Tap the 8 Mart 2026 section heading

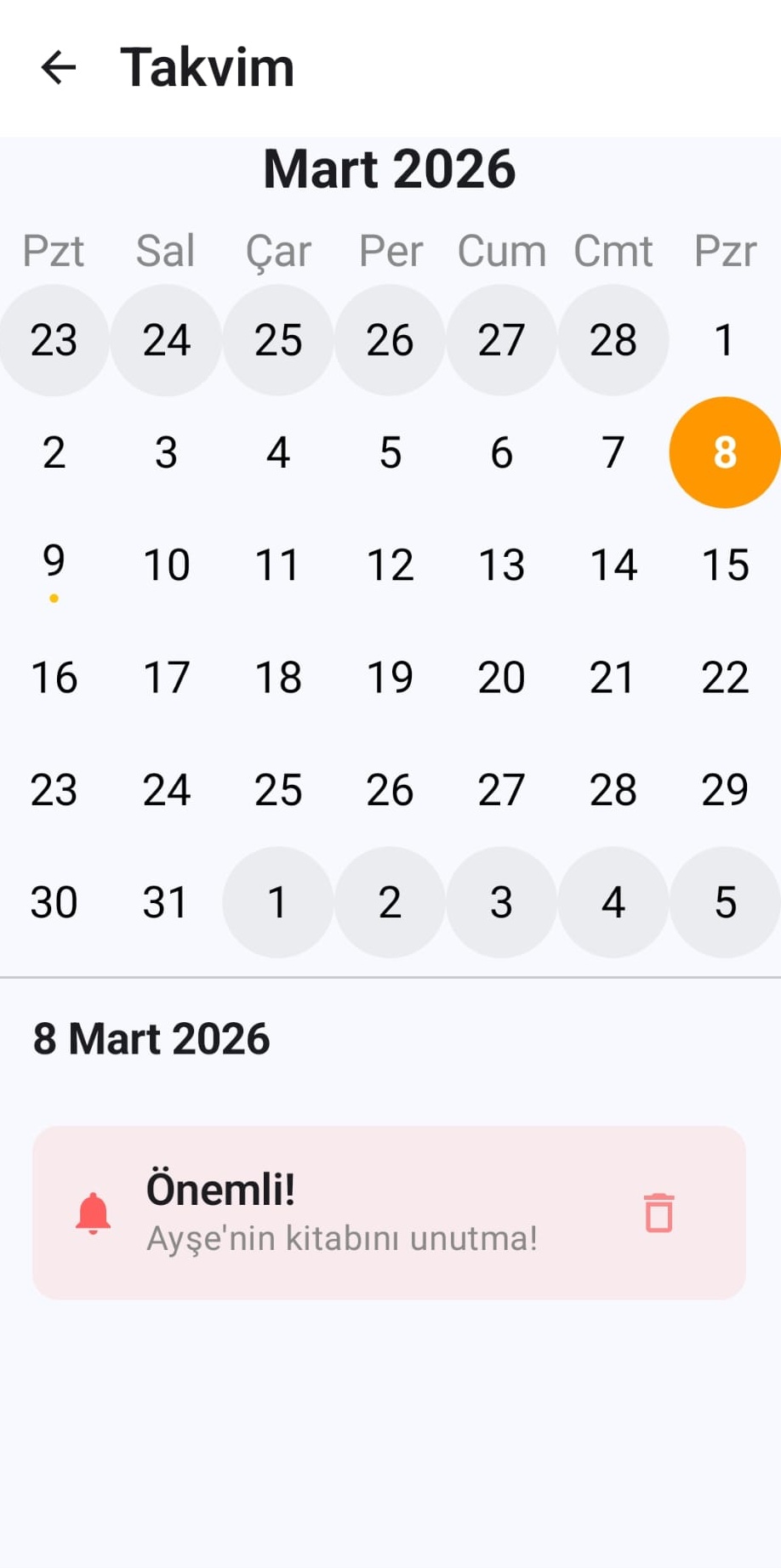[151, 1039]
